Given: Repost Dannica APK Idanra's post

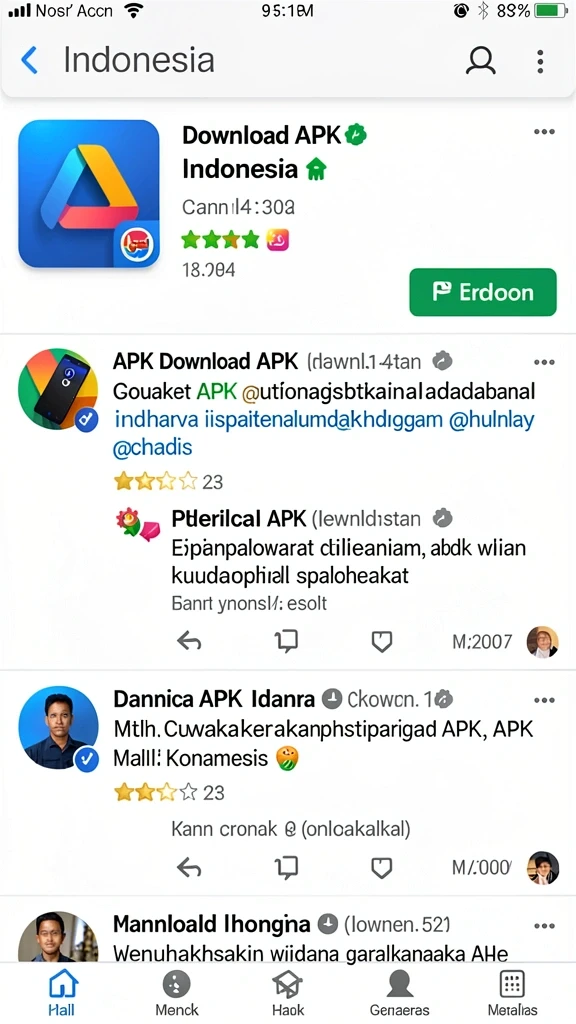Looking at the screenshot, I should click(x=286, y=868).
